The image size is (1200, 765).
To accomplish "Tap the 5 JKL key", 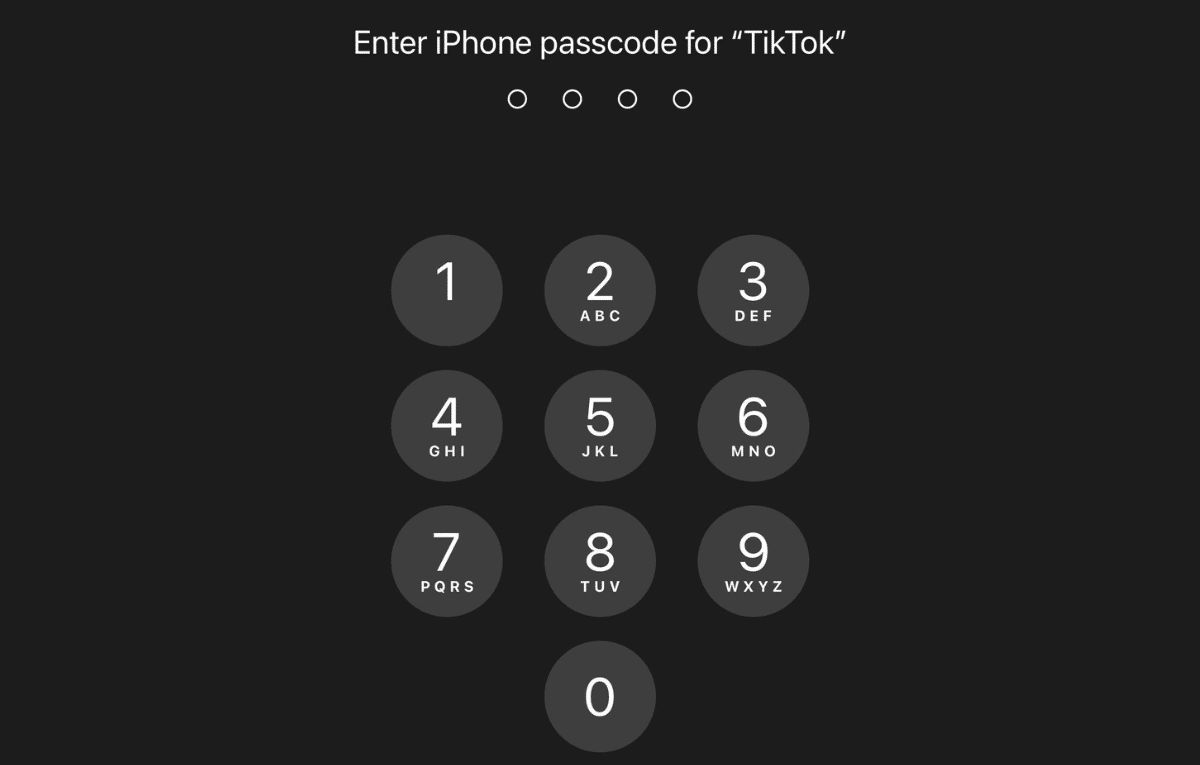I will (600, 425).
